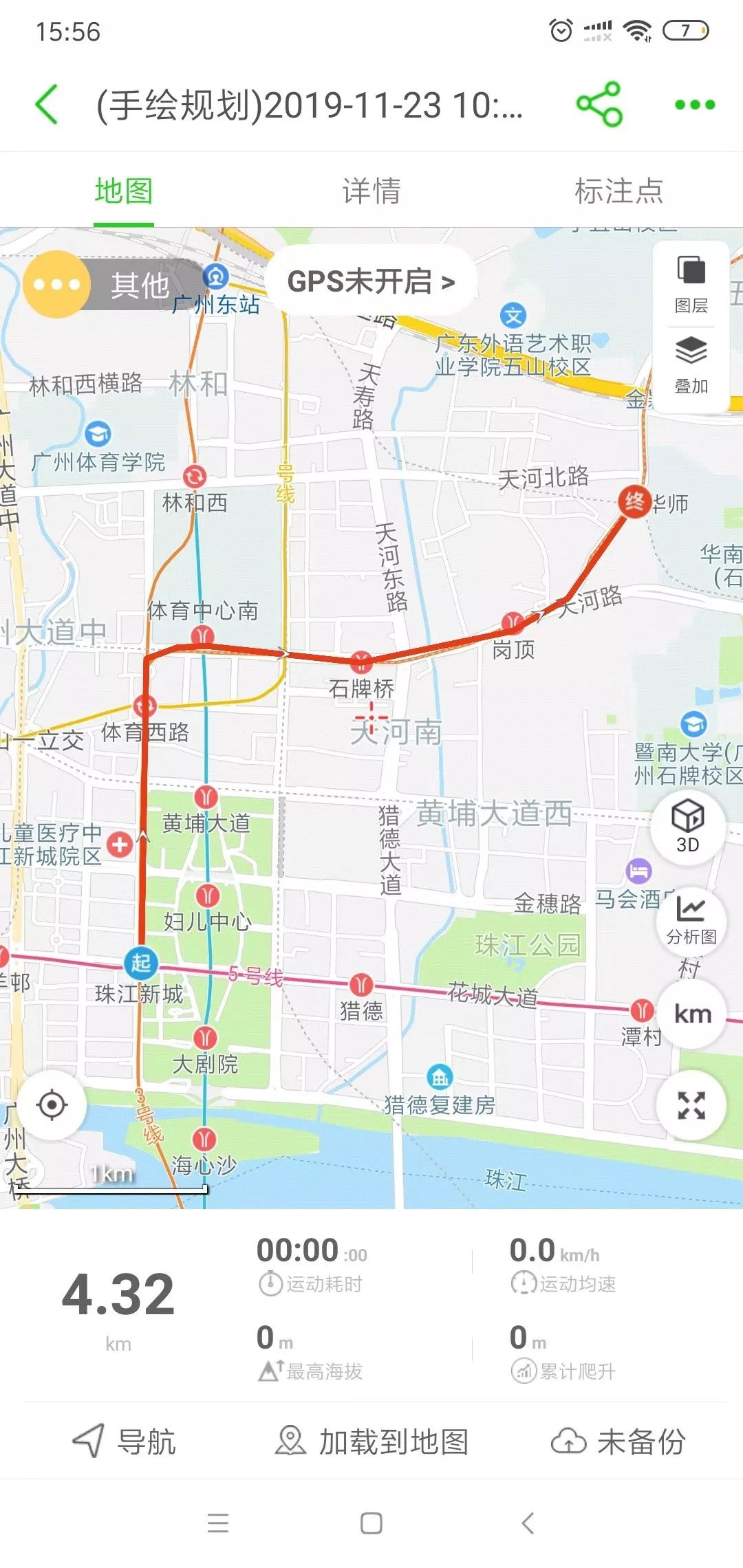The height and width of the screenshot is (1568, 743).
Task: Switch the map to 3D view
Action: tap(688, 827)
